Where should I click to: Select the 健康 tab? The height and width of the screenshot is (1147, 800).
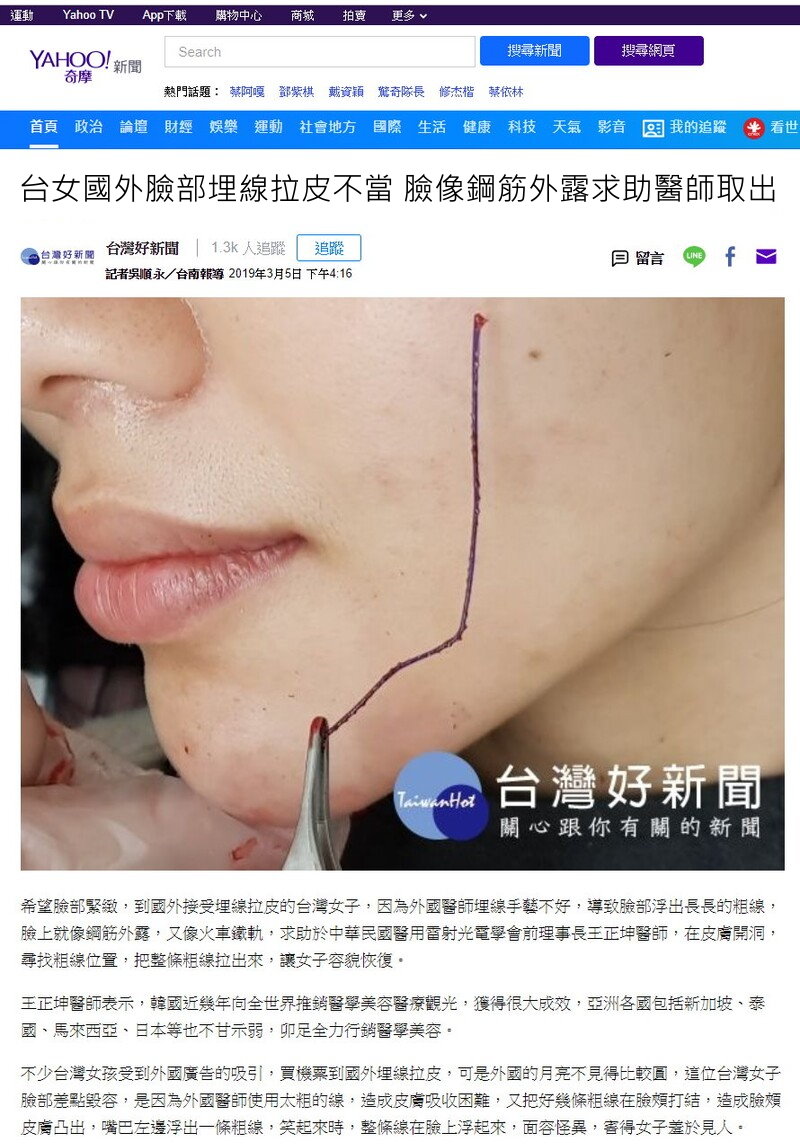pos(476,127)
